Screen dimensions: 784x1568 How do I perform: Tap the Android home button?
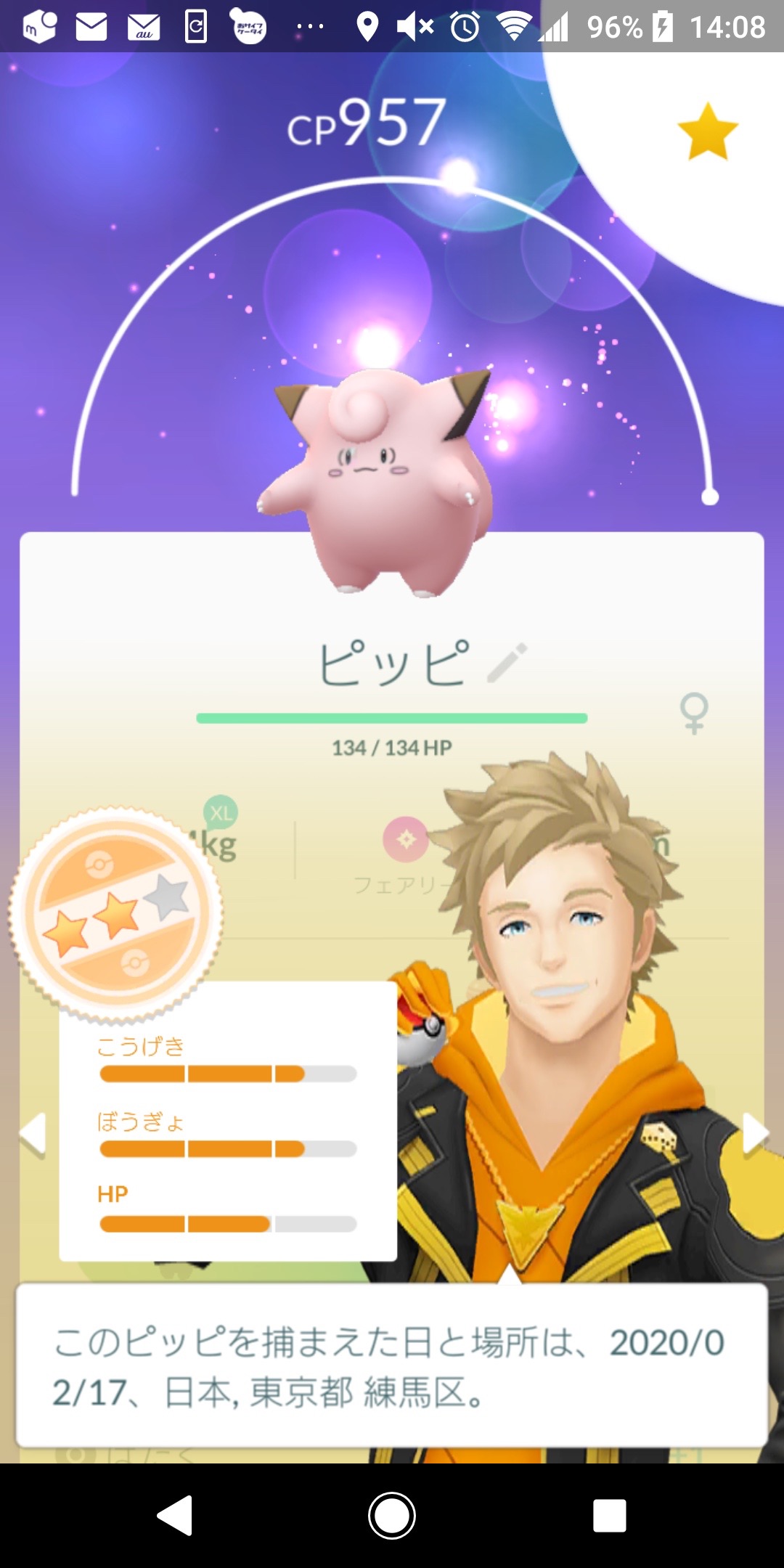coord(392,1516)
